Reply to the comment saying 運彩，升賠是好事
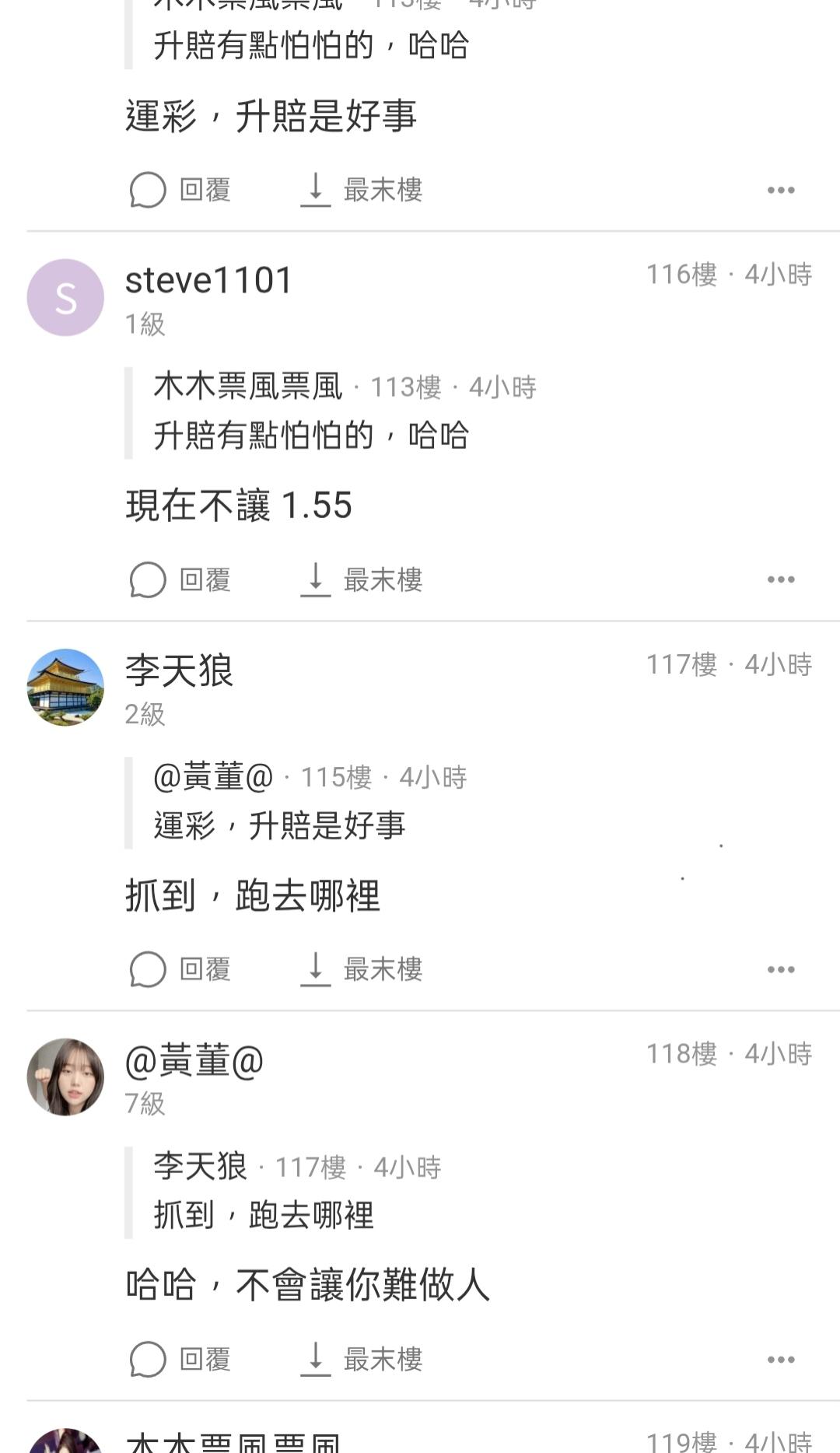Screen dimensions: 840x1453 point(180,191)
